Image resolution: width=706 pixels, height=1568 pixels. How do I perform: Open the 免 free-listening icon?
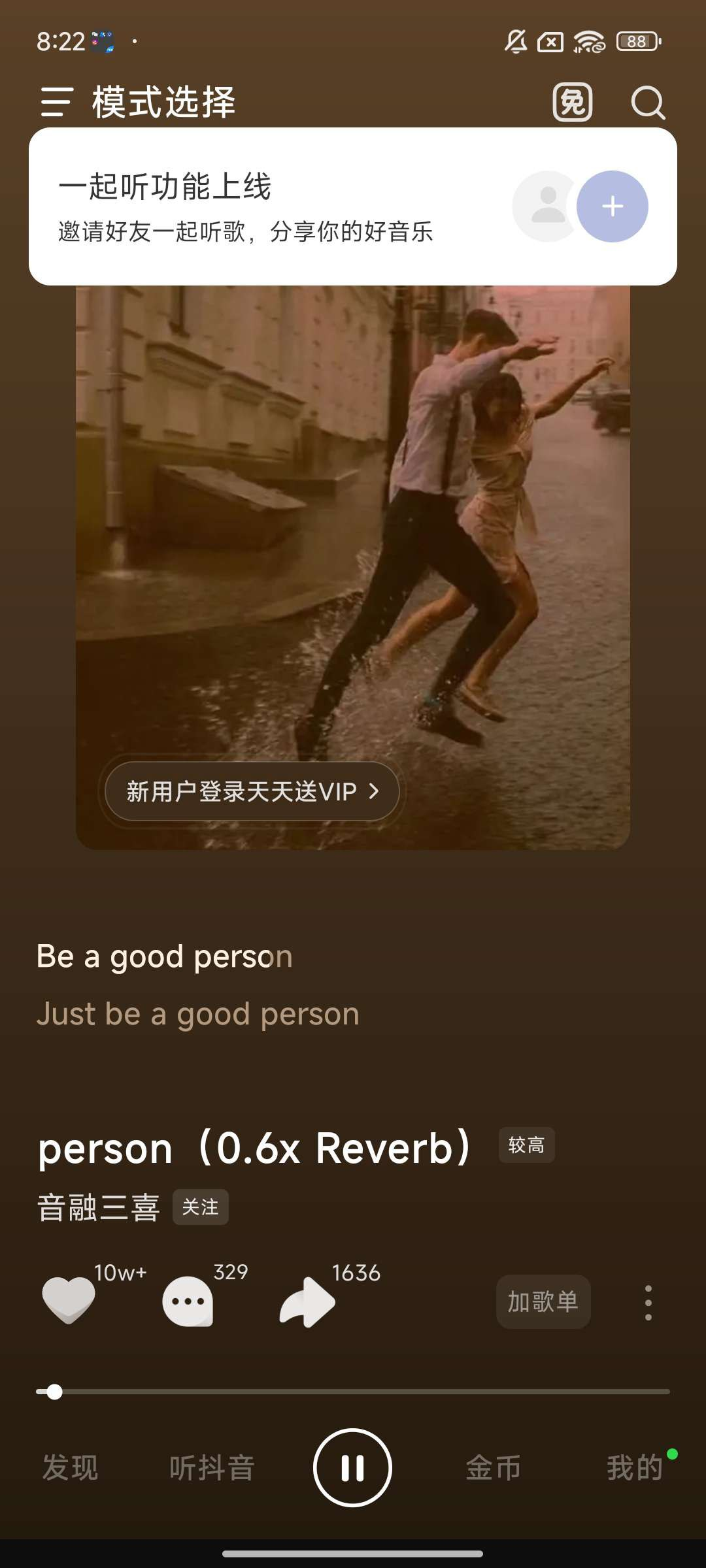[x=572, y=103]
